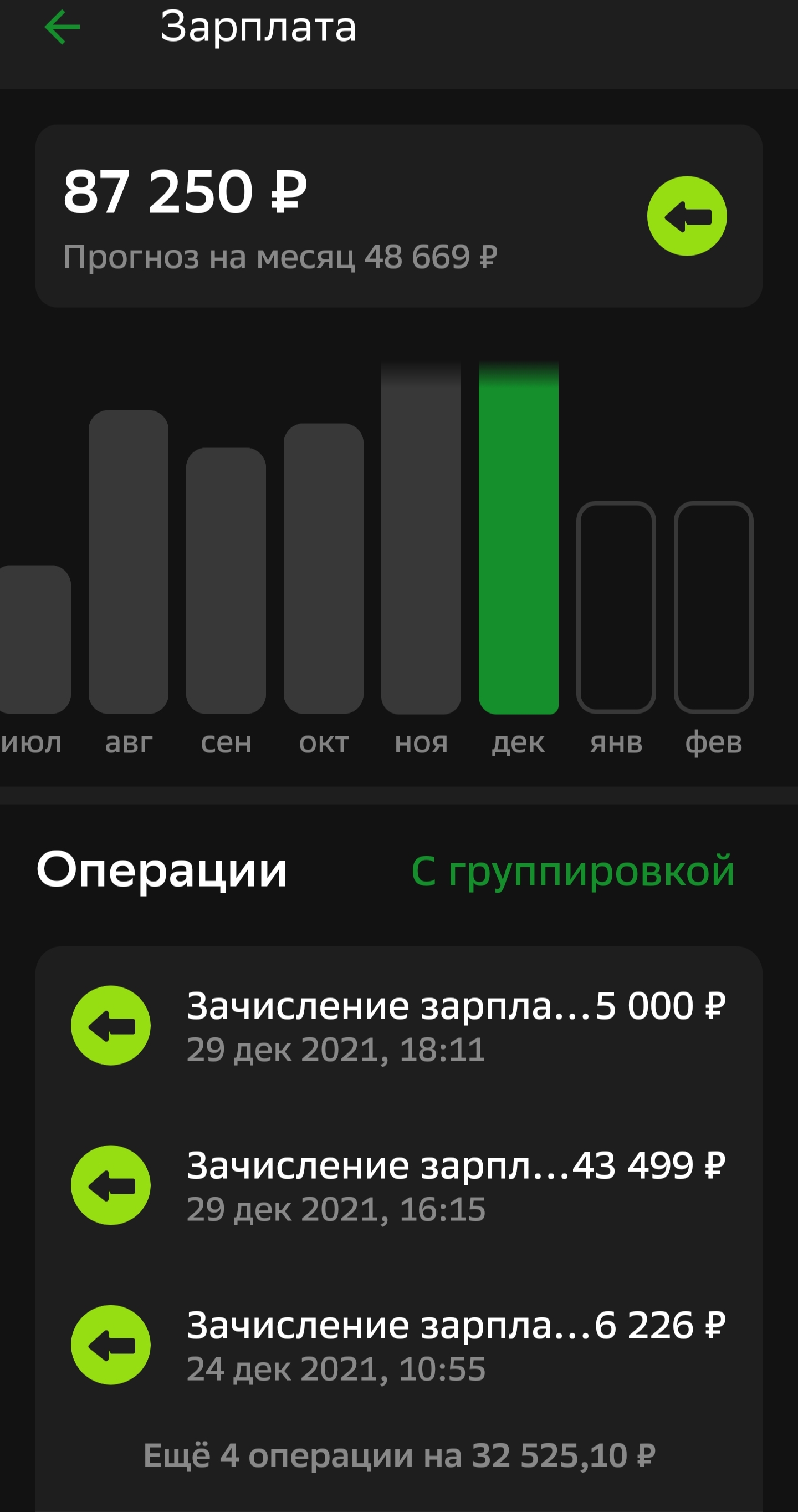798x1512 pixels.
Task: Select the авг bar in the chart
Action: pos(129,561)
